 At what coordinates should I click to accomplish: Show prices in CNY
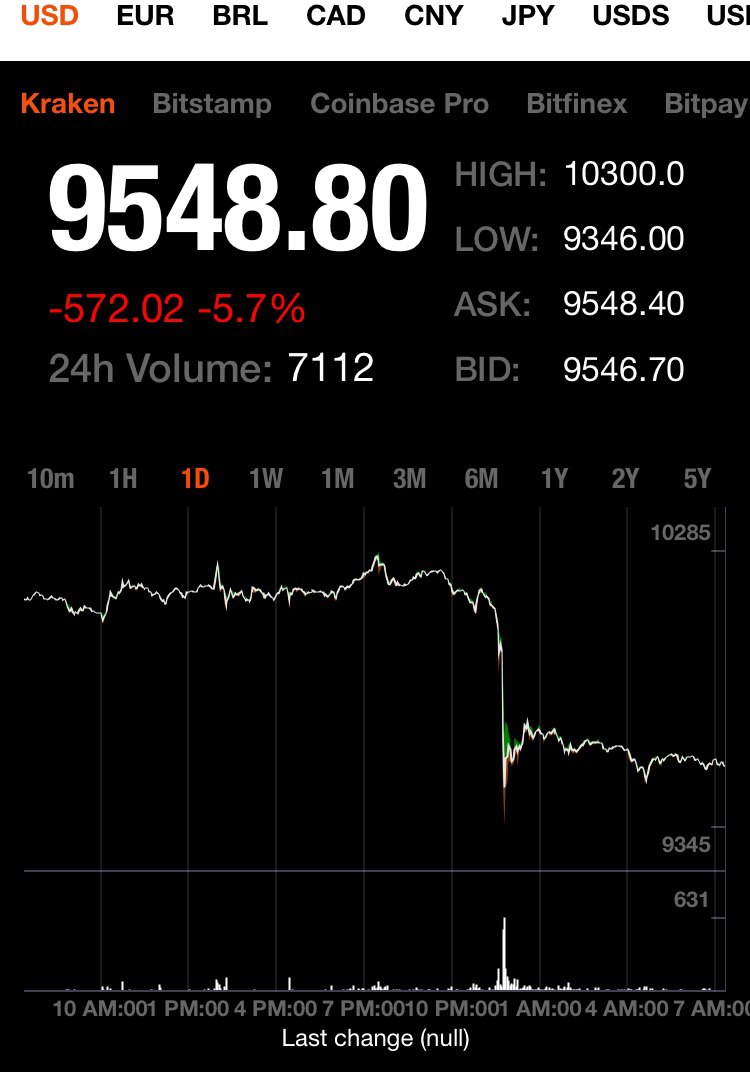434,17
